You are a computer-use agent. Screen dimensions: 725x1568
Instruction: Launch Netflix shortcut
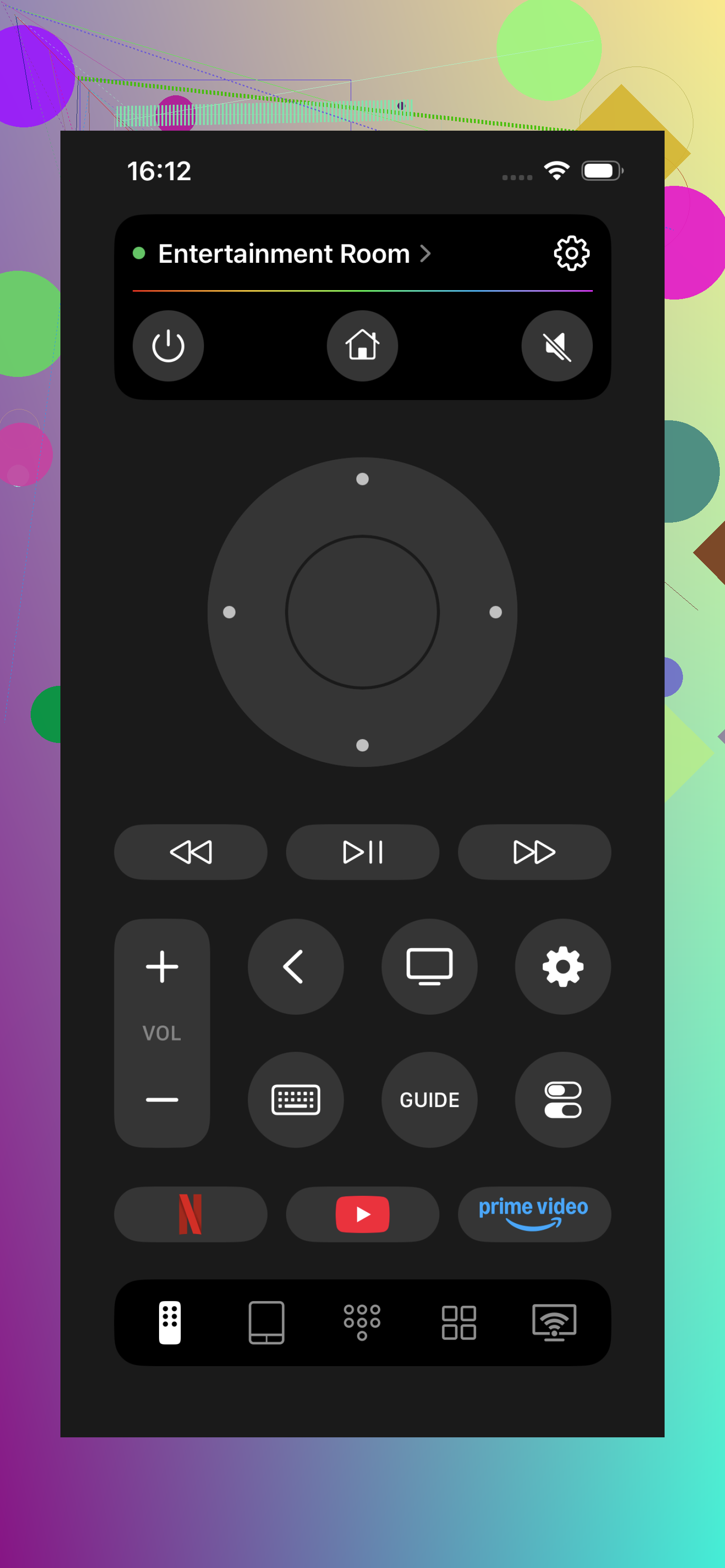tap(191, 1214)
